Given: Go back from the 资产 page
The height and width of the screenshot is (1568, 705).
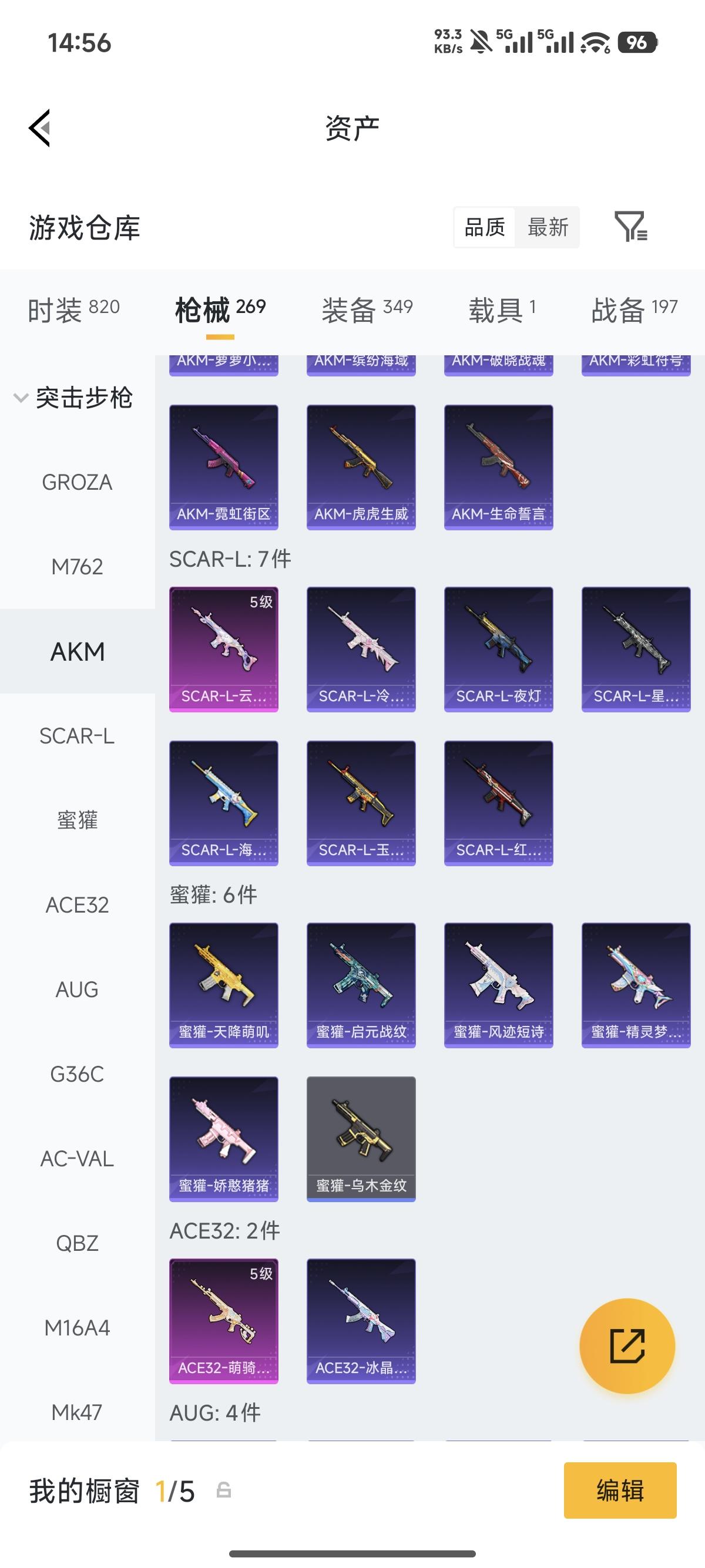Looking at the screenshot, I should 39,128.
